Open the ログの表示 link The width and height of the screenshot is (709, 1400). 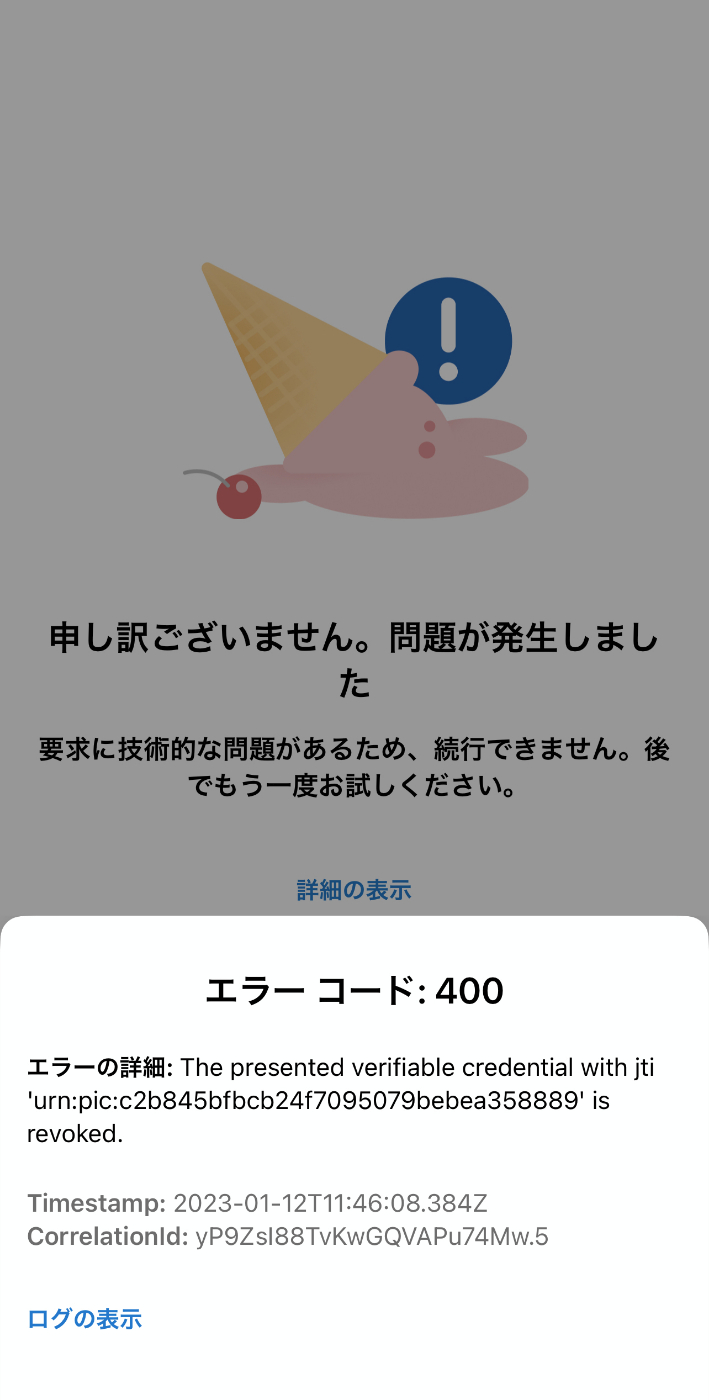click(x=85, y=1318)
